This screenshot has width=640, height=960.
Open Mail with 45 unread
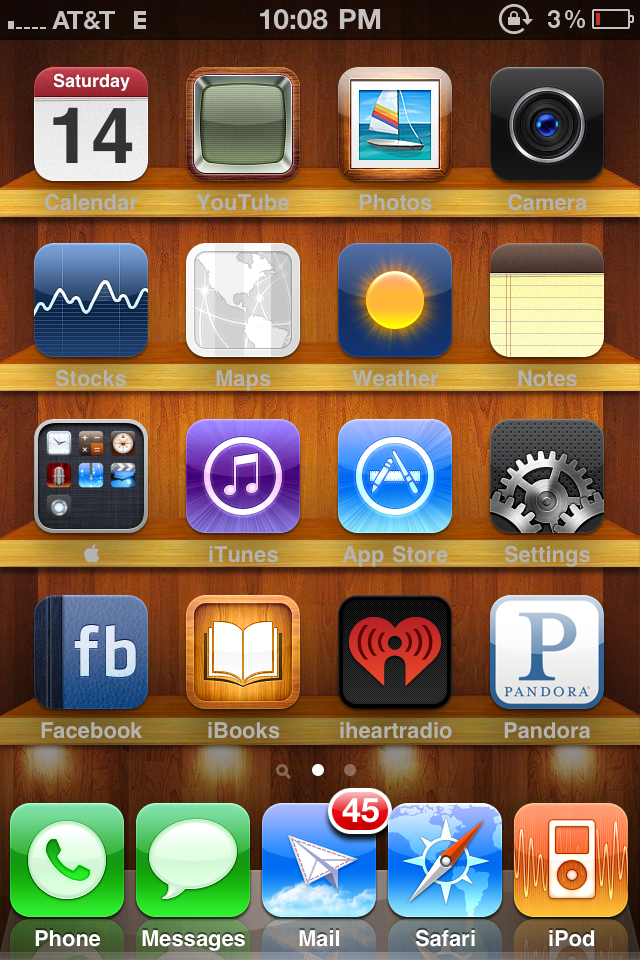[x=319, y=861]
